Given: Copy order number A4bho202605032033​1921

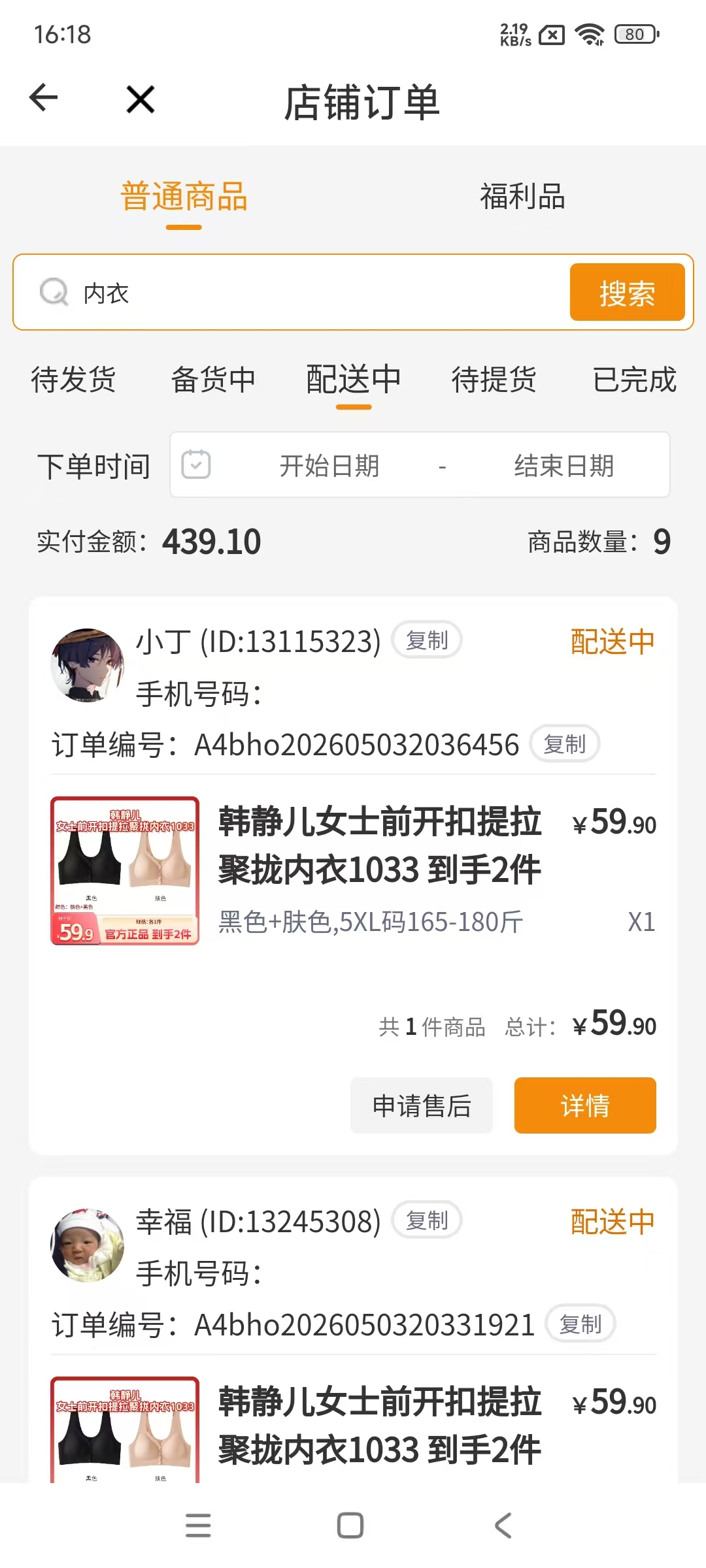Looking at the screenshot, I should tap(580, 1324).
